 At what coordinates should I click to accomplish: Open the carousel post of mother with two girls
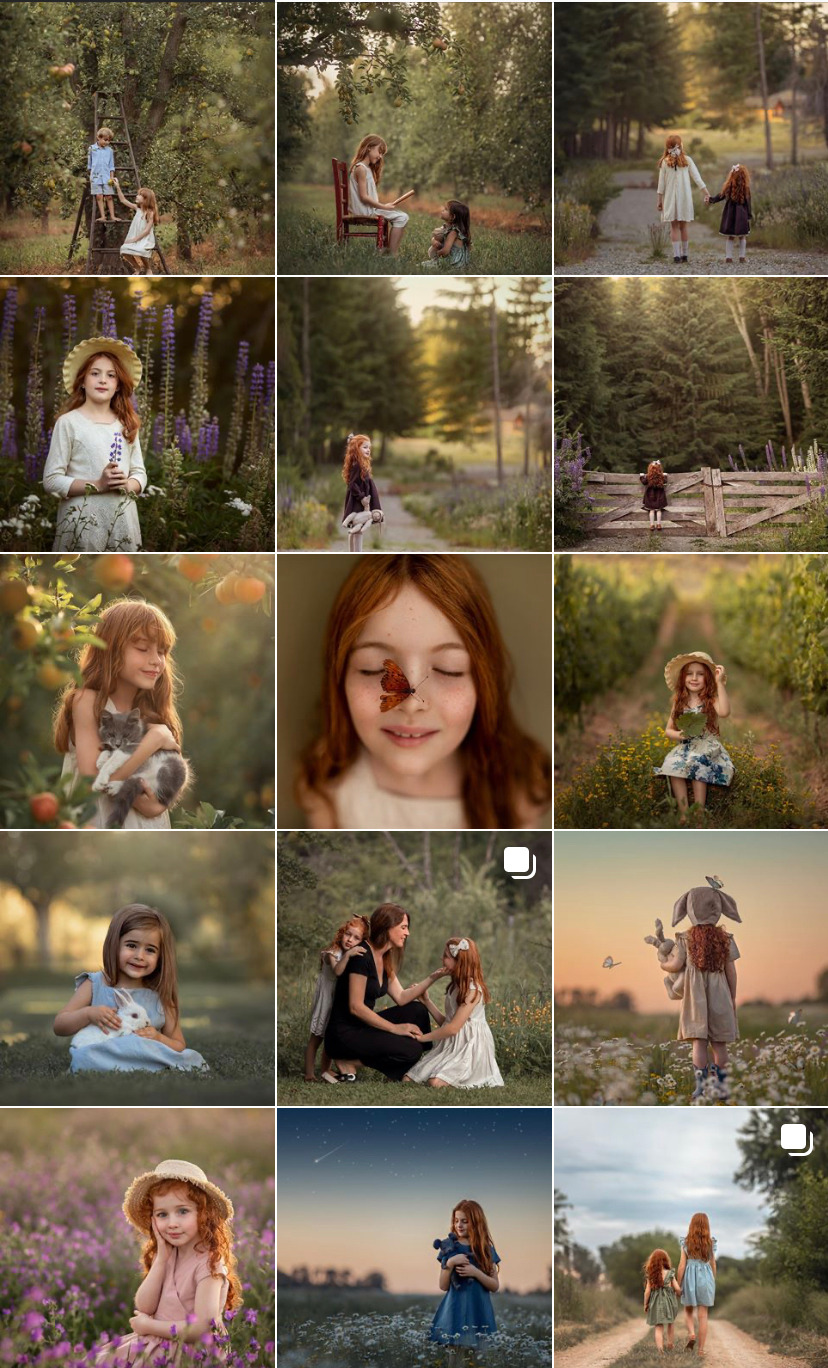pos(414,968)
